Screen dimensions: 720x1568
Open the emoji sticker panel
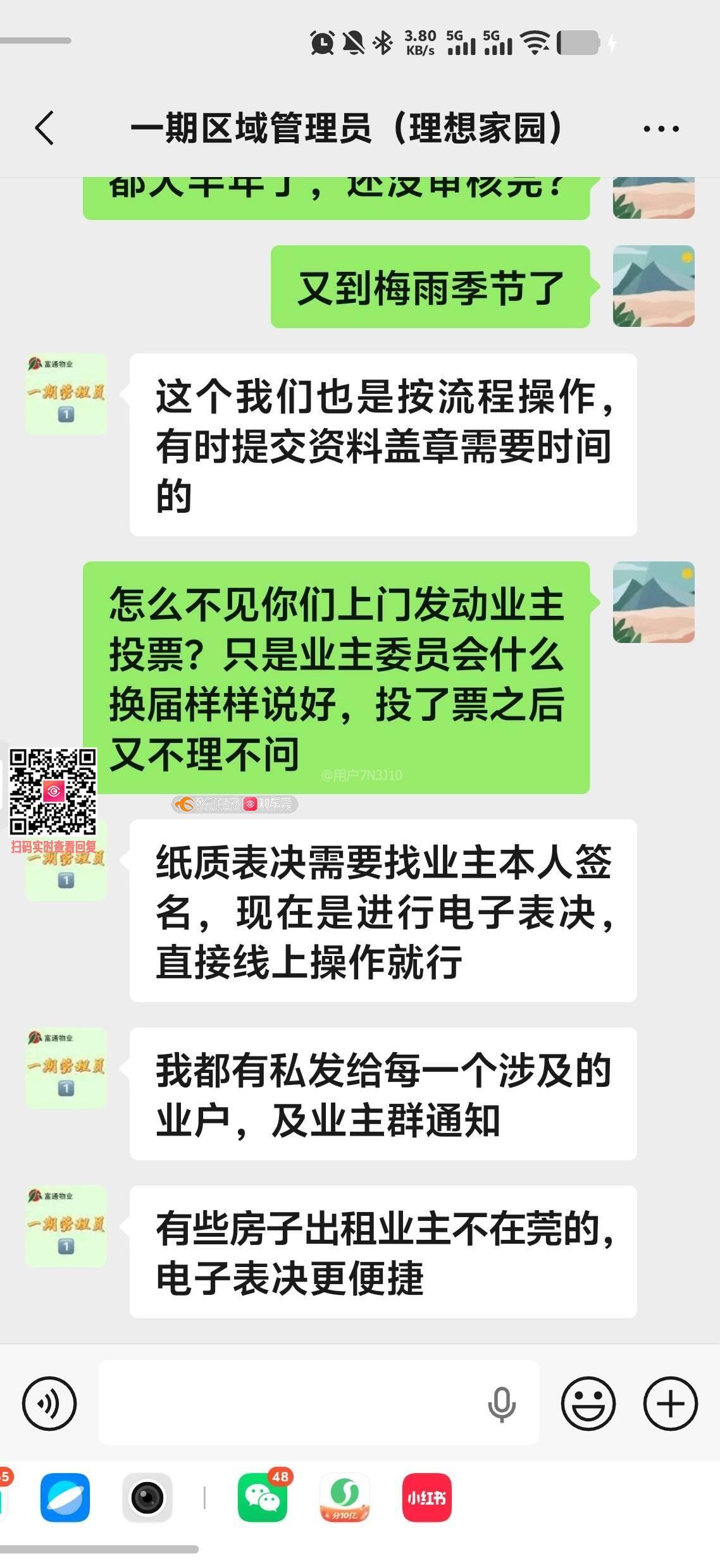(x=588, y=1403)
